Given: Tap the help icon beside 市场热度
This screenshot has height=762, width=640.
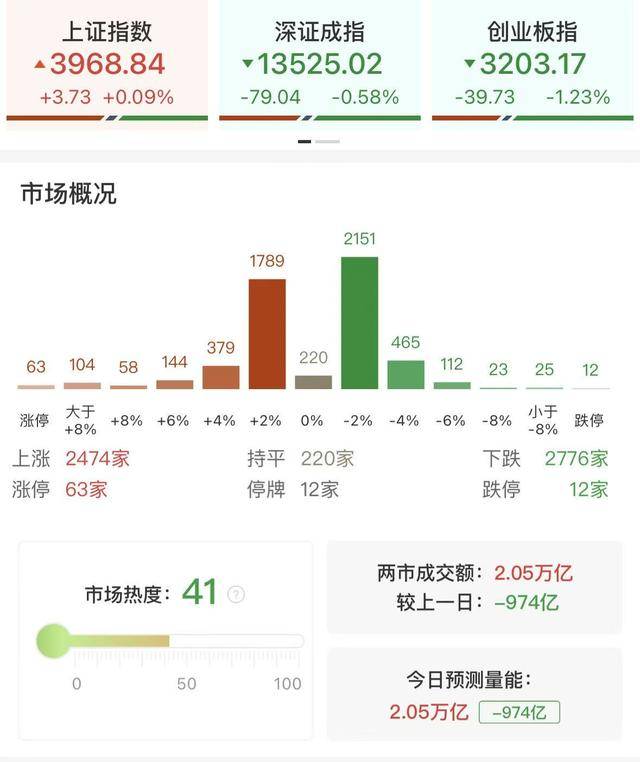Looking at the screenshot, I should (236, 594).
